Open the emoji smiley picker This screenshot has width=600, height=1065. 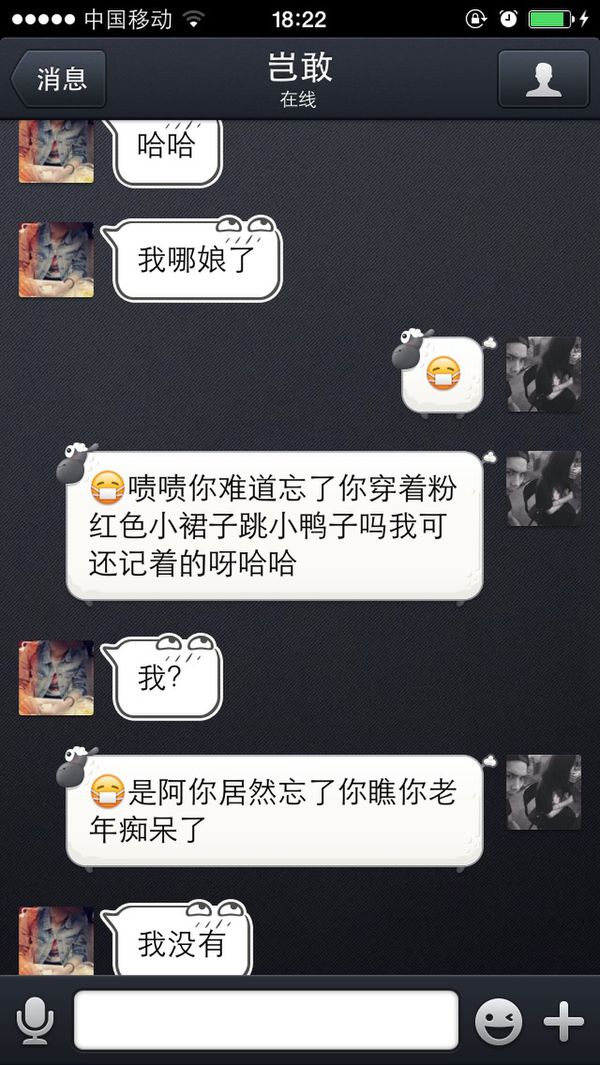click(499, 1020)
